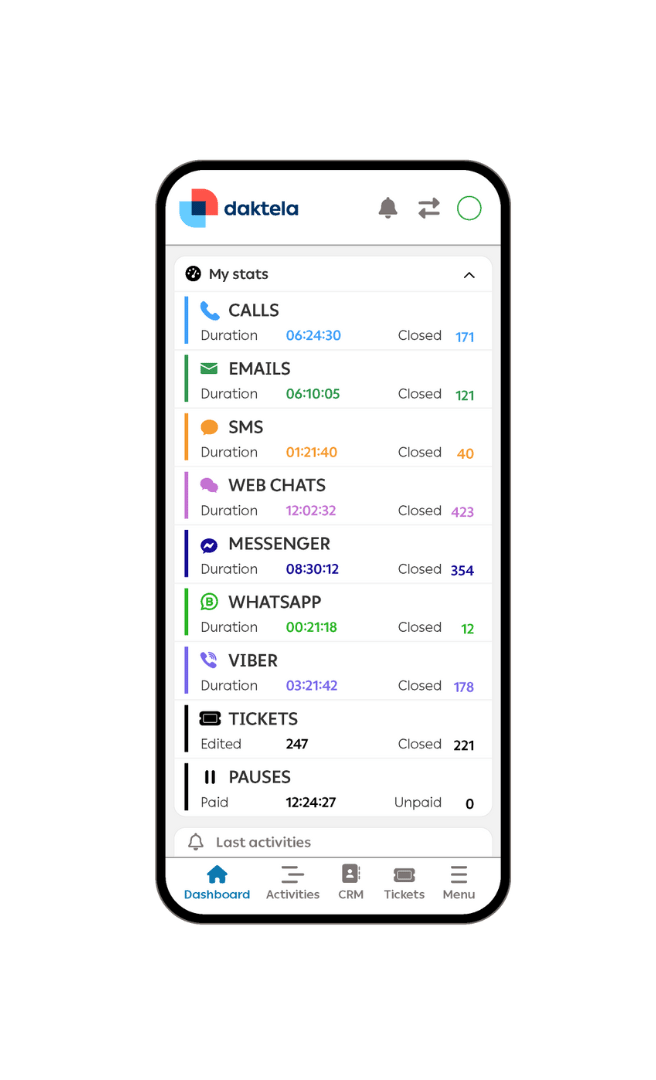Viewport: 656px width, 1080px height.
Task: Tap the swap arrows icon in header
Action: click(429, 208)
